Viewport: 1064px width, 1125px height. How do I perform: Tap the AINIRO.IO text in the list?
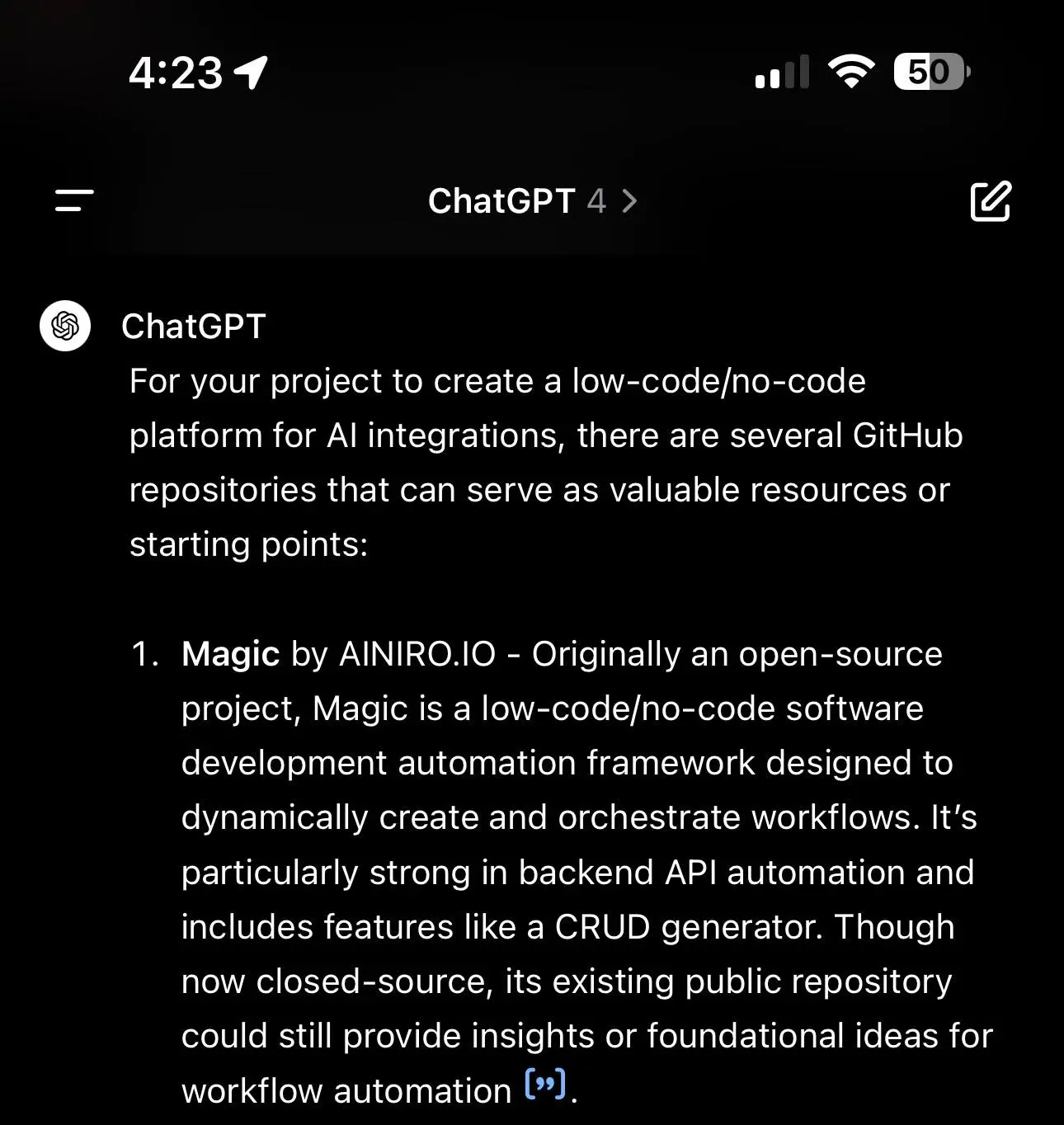[417, 653]
